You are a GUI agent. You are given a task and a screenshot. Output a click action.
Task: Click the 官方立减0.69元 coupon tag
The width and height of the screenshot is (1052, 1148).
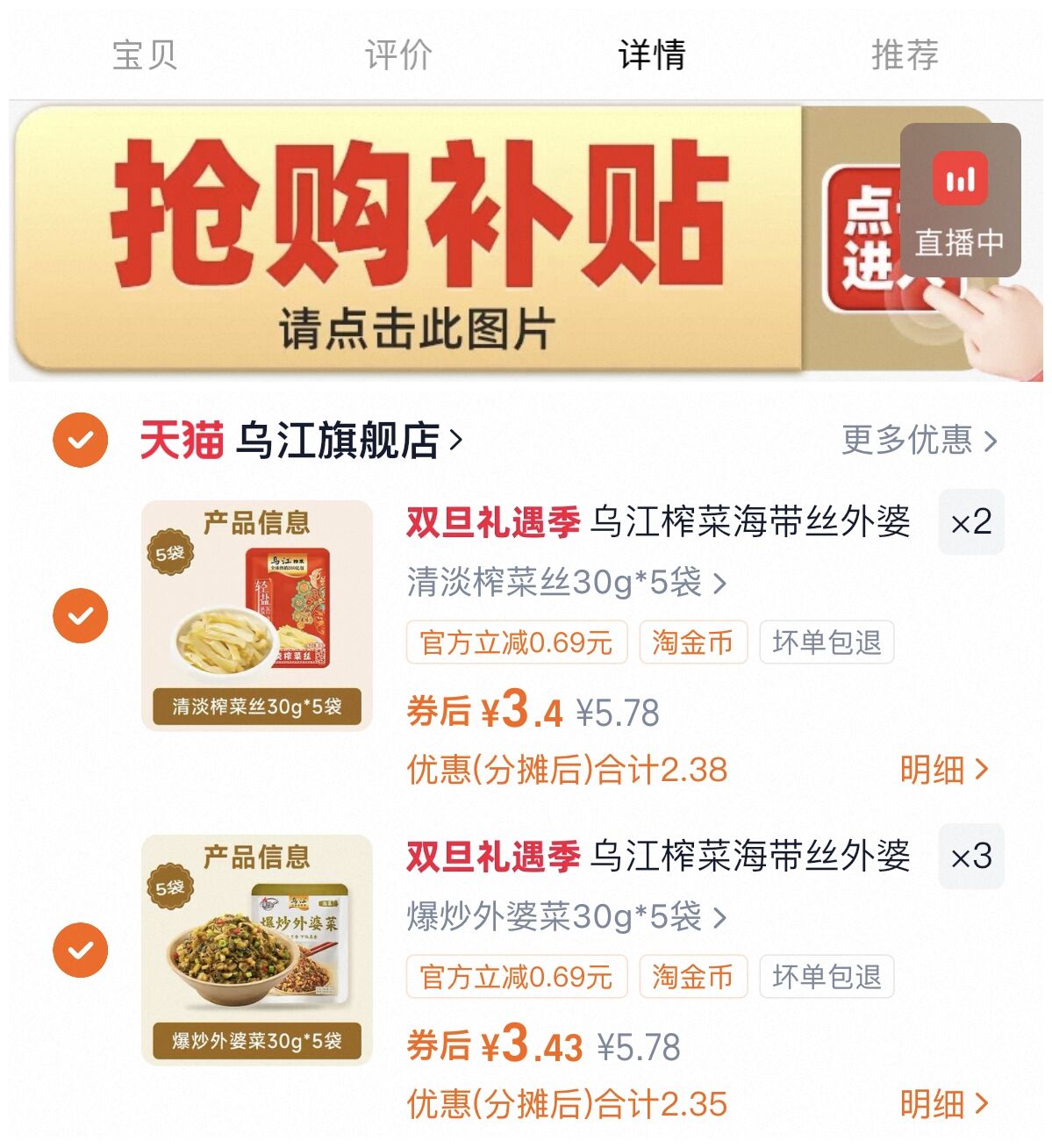pyautogui.click(x=516, y=643)
